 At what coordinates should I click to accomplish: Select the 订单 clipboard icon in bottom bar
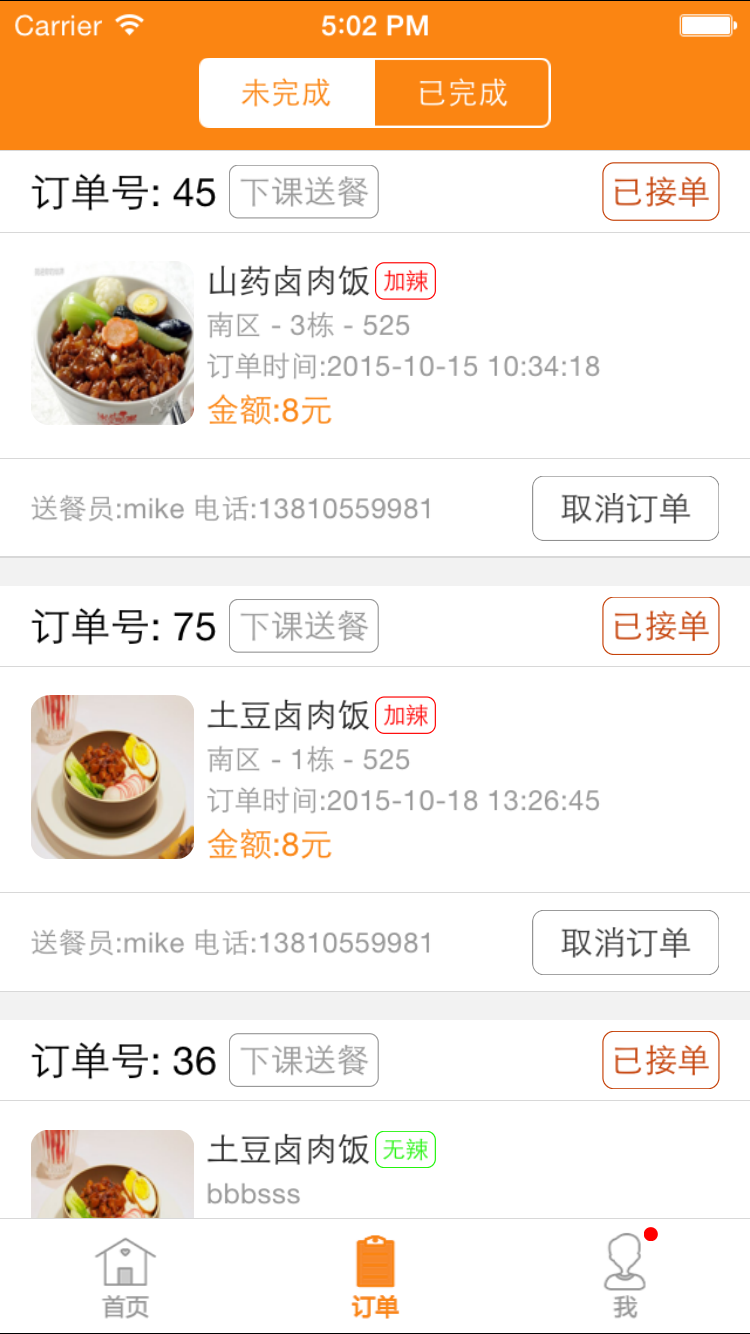375,1262
